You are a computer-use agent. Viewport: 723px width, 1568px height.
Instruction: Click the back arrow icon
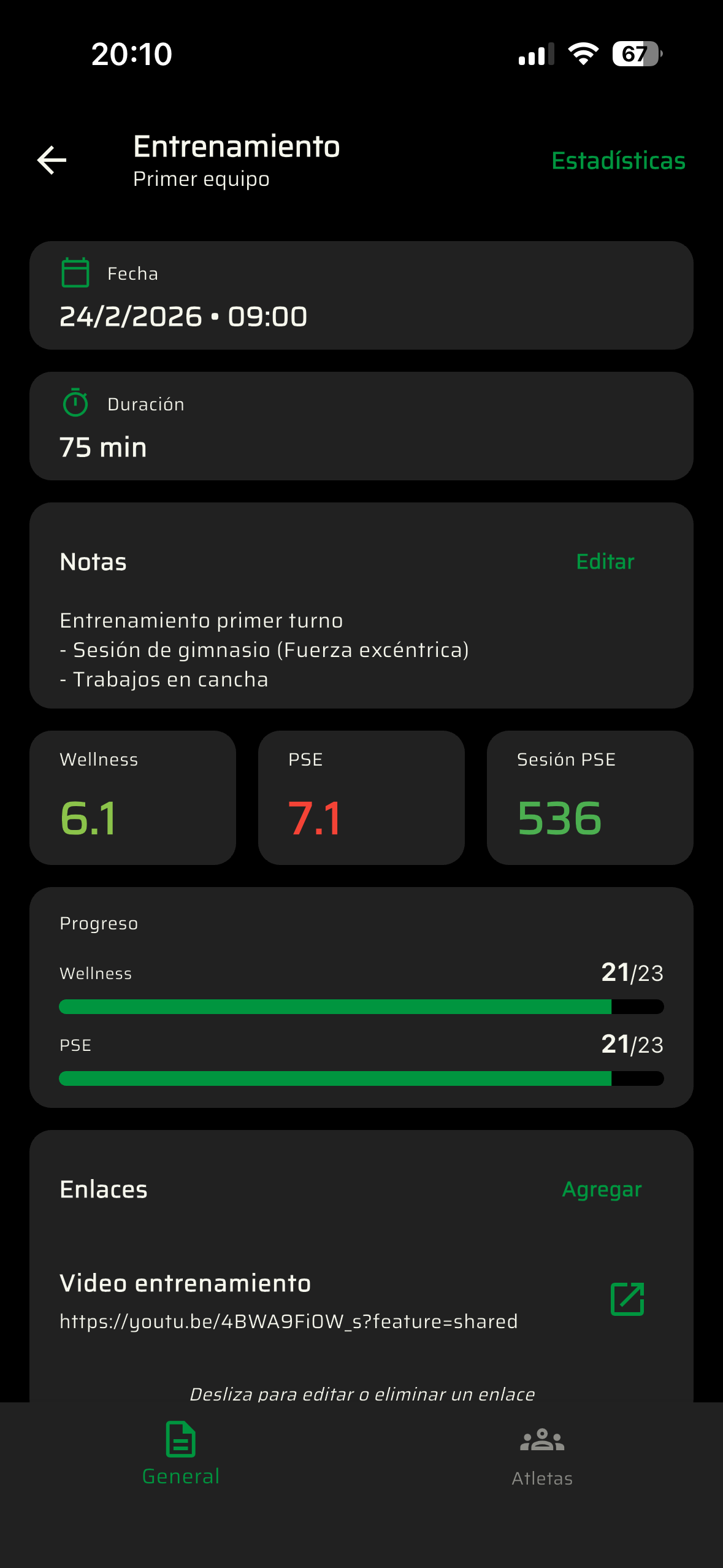pos(52,160)
